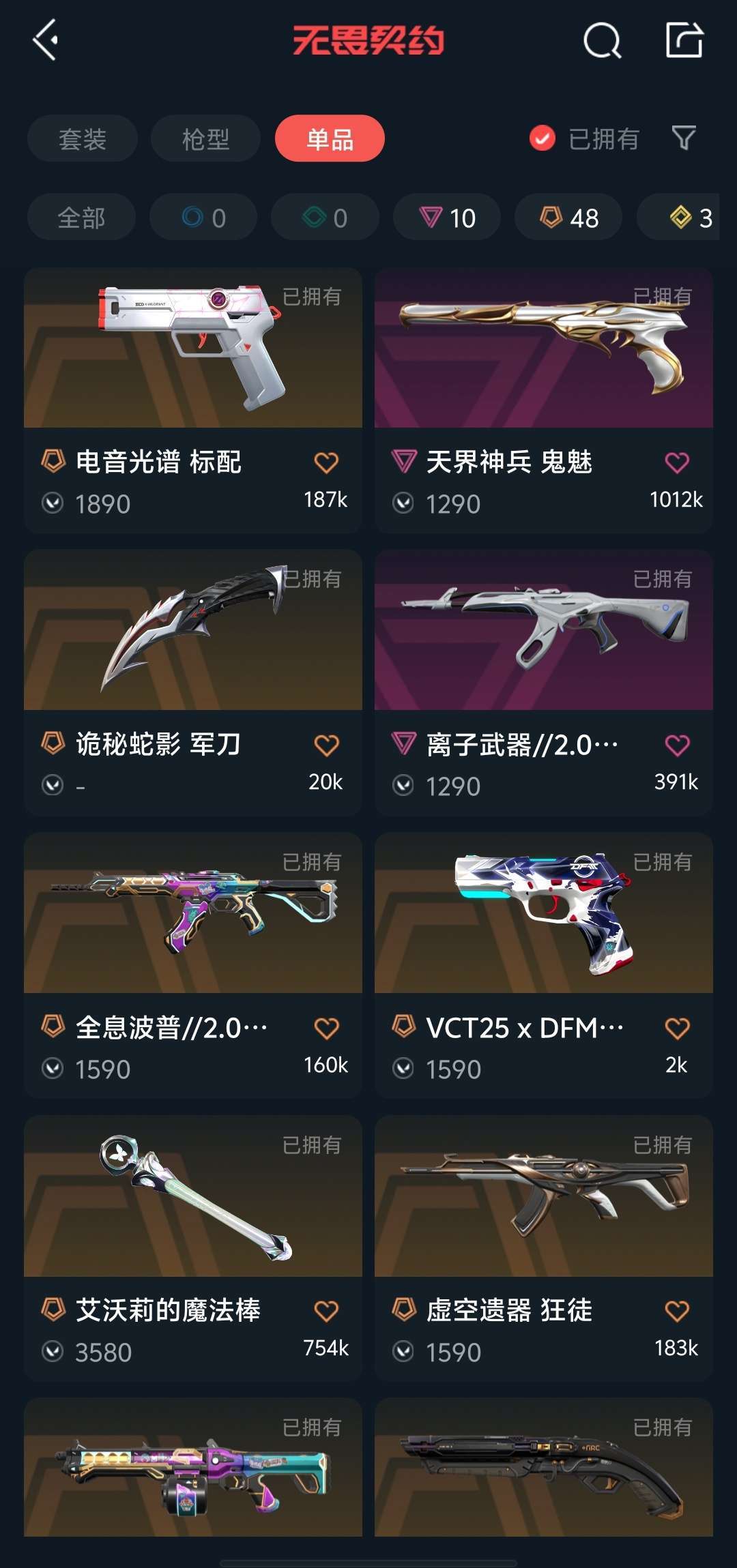Go back using the top-left arrow
This screenshot has width=737, height=1568.
point(45,40)
